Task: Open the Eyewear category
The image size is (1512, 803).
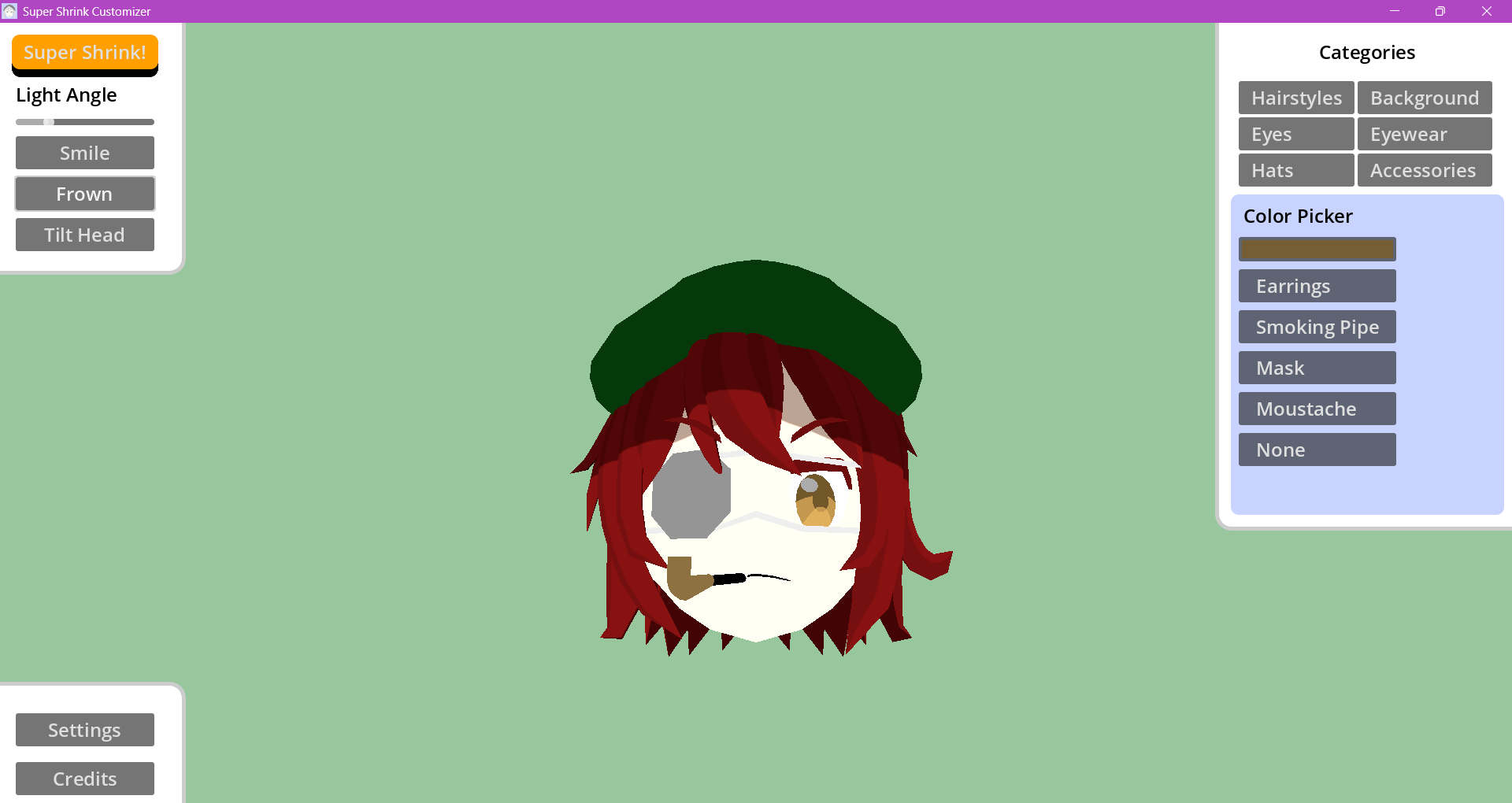Action: pos(1425,134)
